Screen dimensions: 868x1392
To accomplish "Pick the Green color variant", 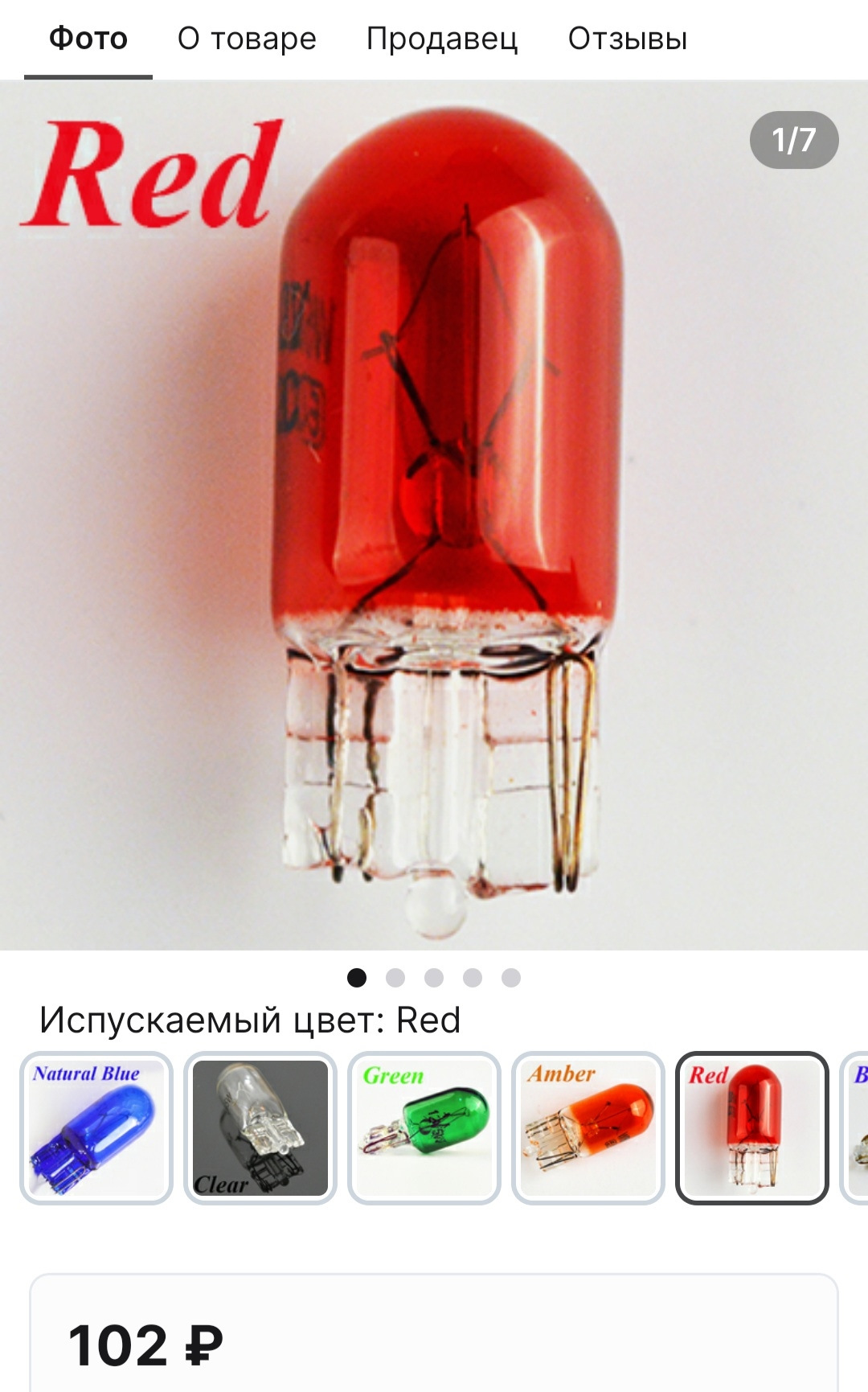I will 424,1127.
